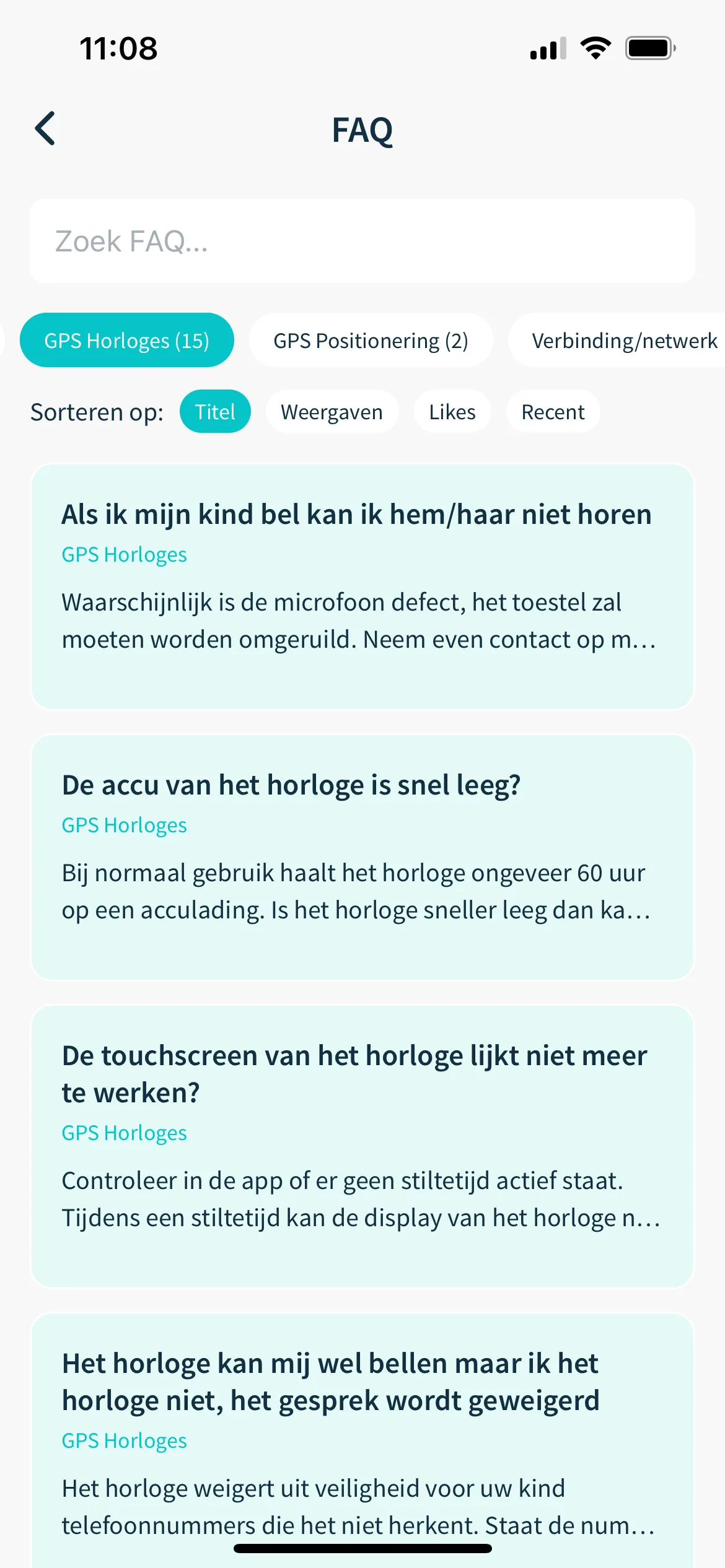Open 'Als ik mijn kind bel' FAQ card
Viewport: 725px width, 1568px height.
point(362,586)
